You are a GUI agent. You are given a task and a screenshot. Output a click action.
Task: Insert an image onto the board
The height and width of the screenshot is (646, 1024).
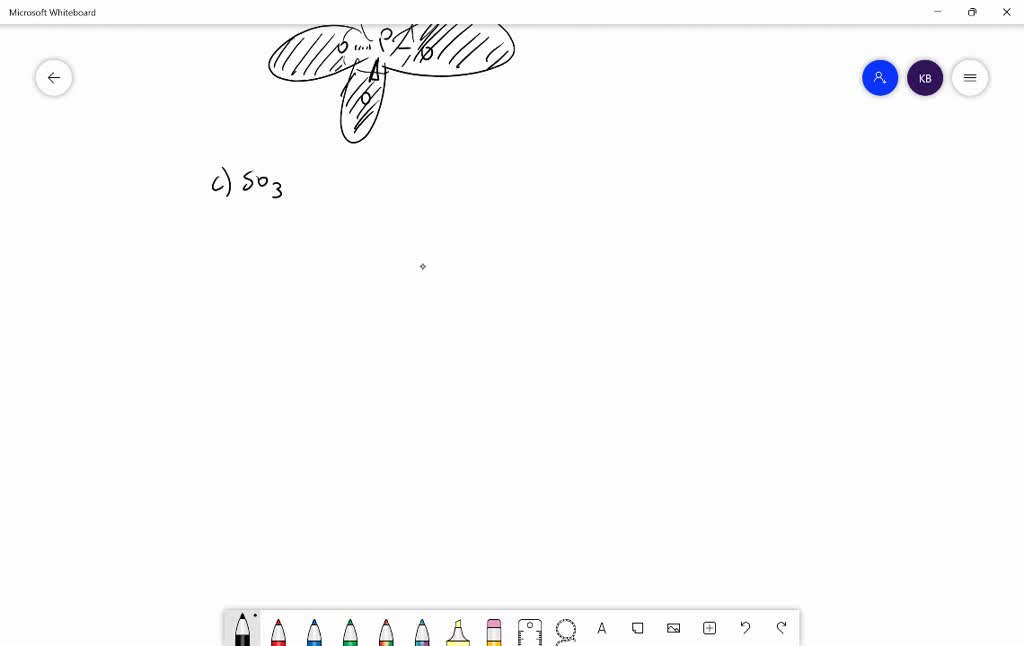coord(674,628)
